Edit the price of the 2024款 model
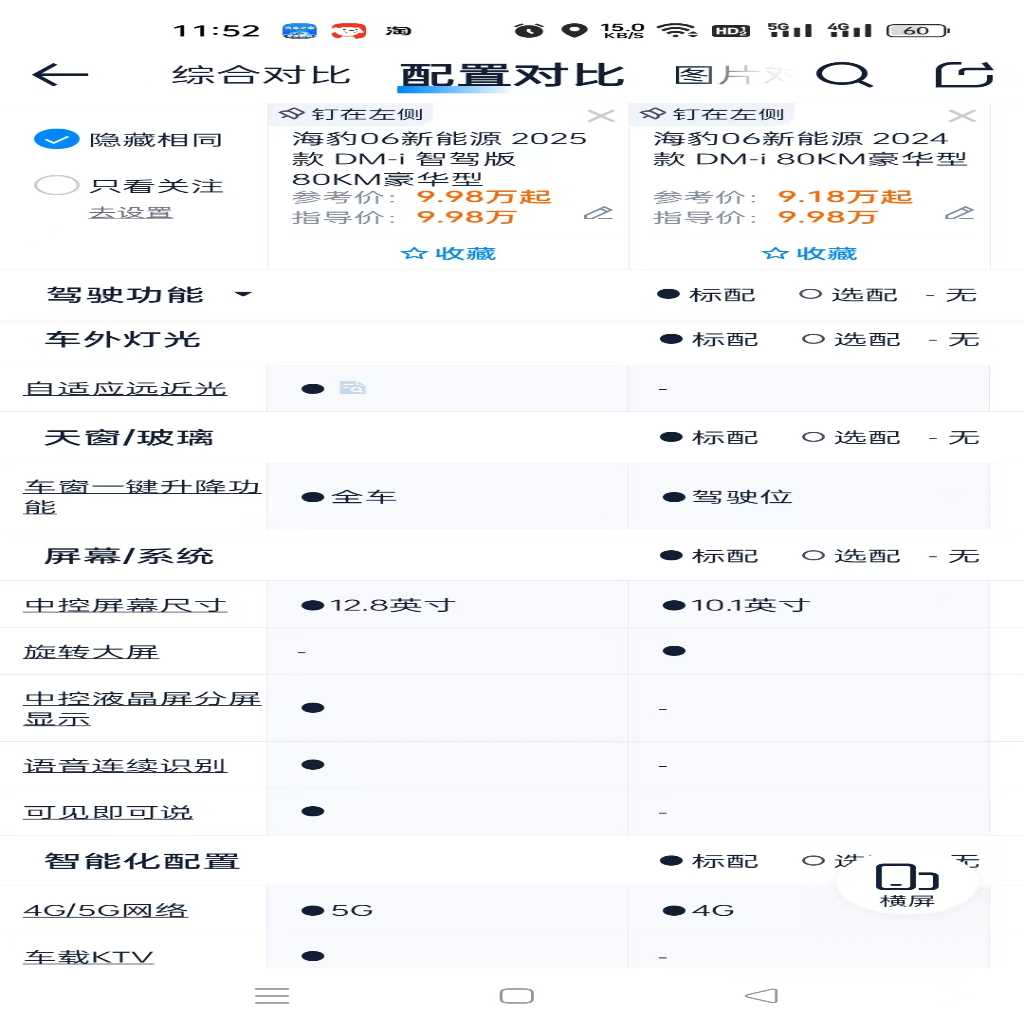1024x1024 pixels. pyautogui.click(x=958, y=213)
